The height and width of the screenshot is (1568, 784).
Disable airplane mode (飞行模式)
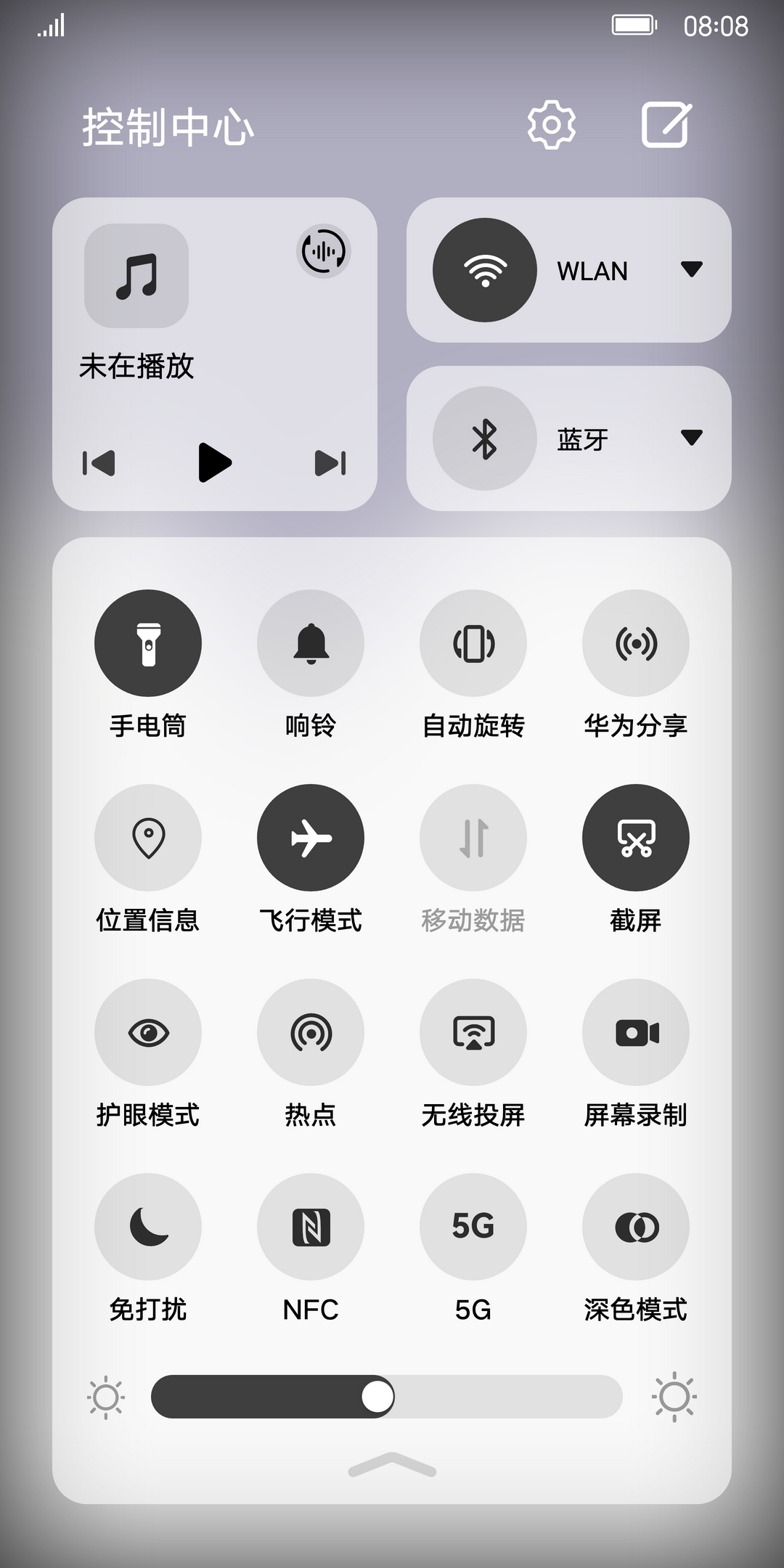311,838
